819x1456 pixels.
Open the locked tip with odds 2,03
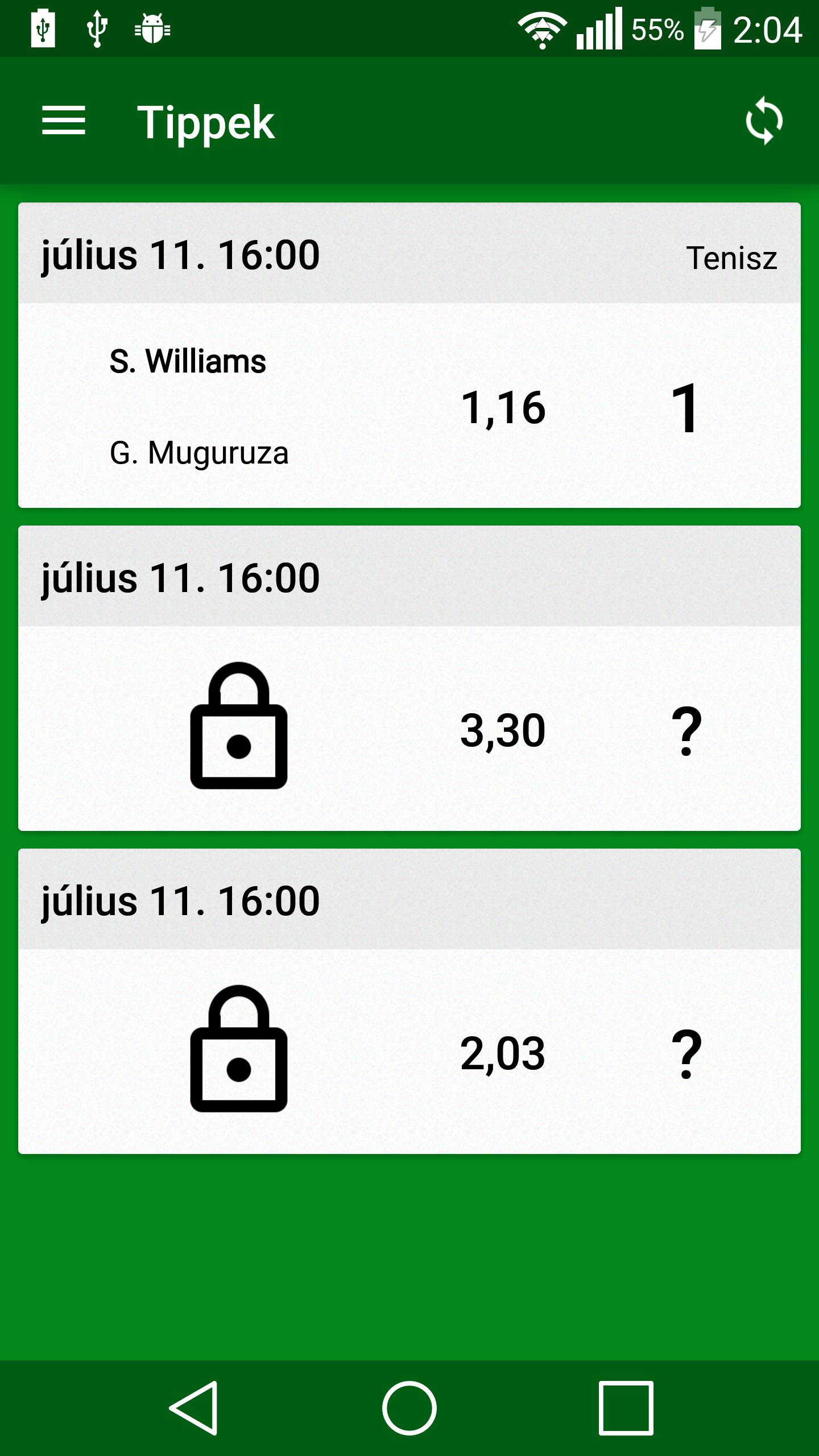[x=409, y=1050]
